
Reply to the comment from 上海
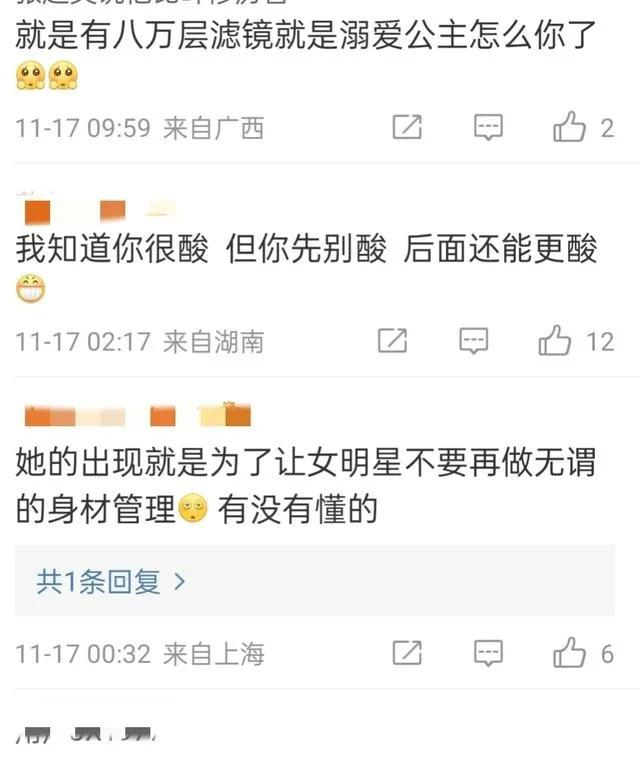(x=487, y=654)
